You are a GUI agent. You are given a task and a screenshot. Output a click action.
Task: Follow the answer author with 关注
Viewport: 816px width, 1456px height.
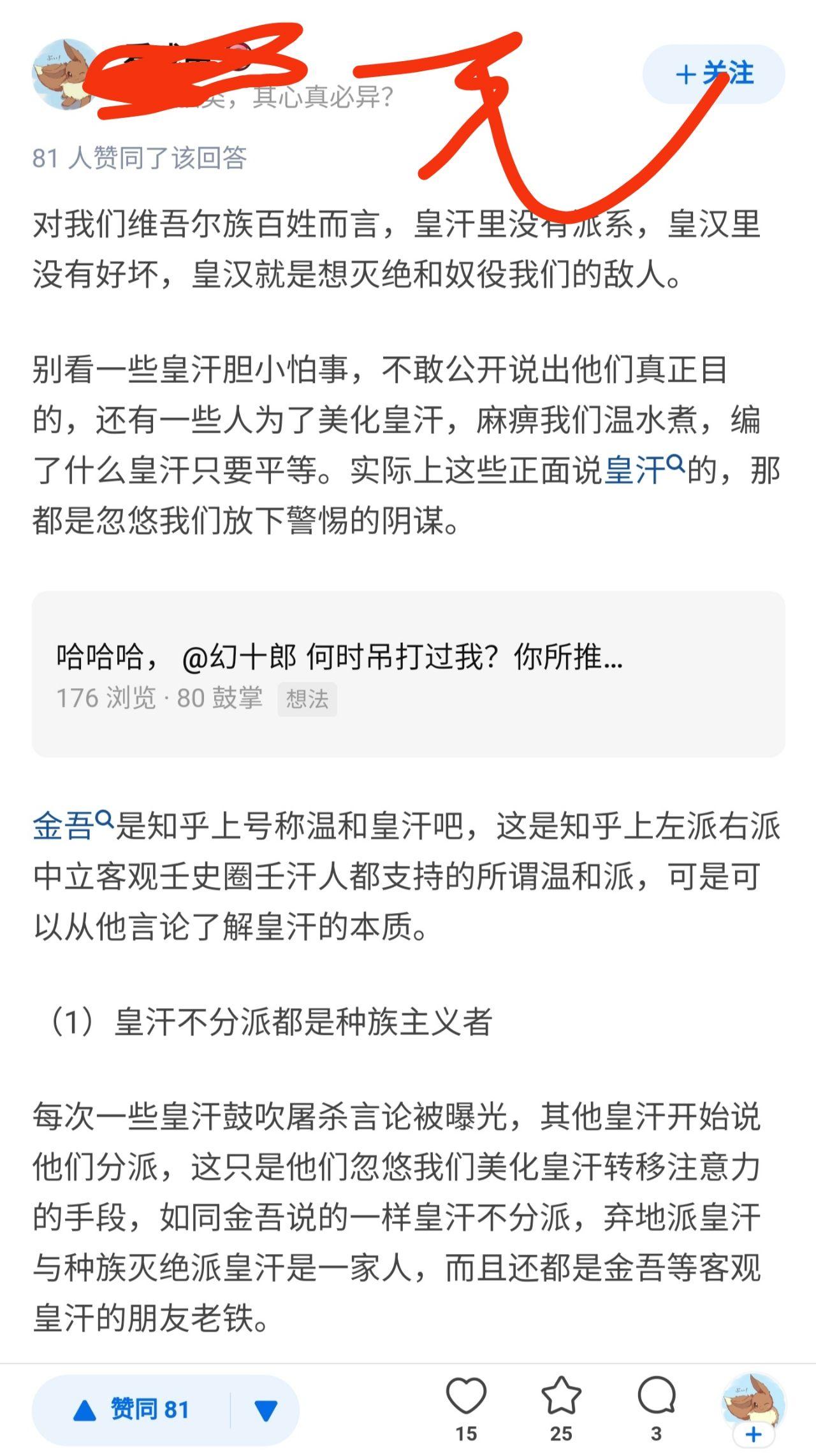pos(713,75)
